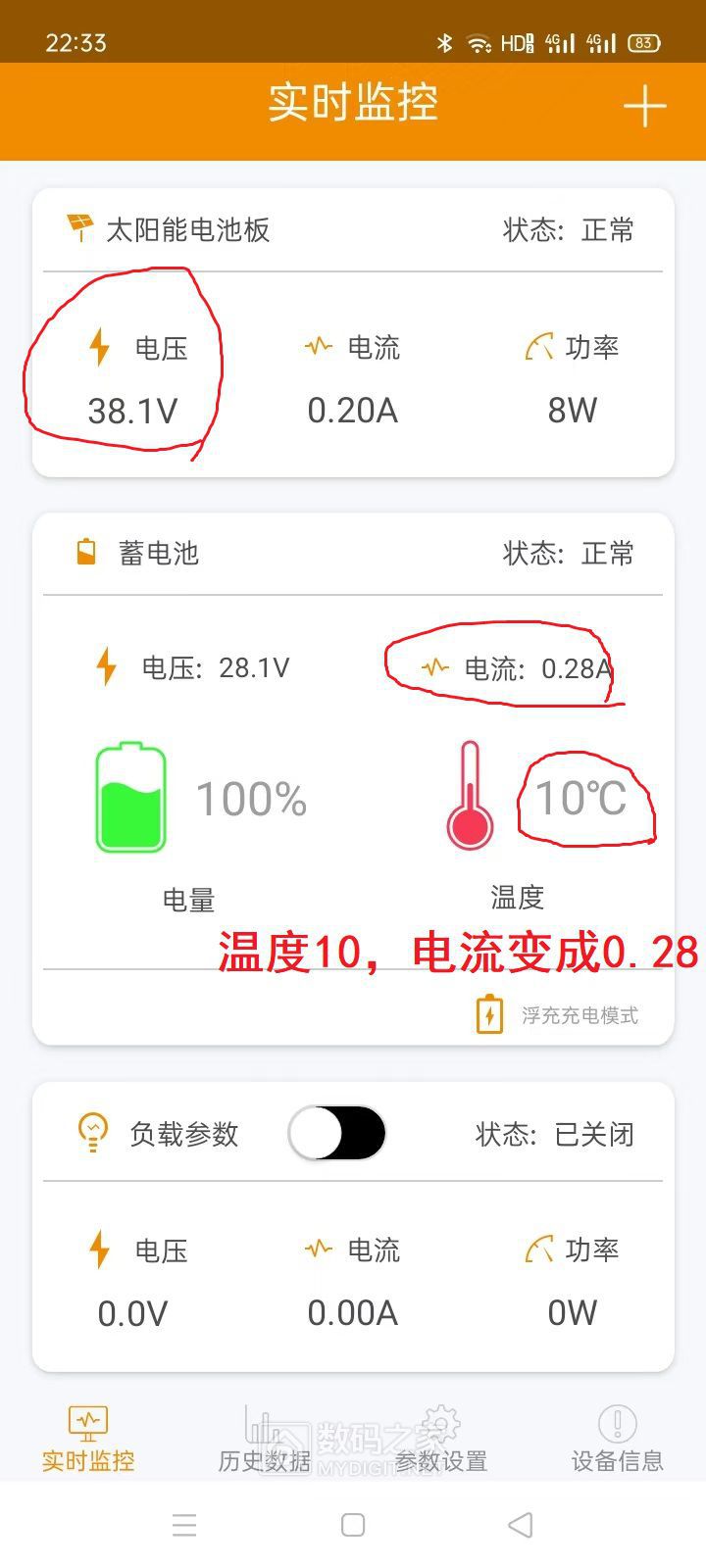Select the 实时监控 tab
The width and height of the screenshot is (706, 1568).
(x=88, y=1439)
